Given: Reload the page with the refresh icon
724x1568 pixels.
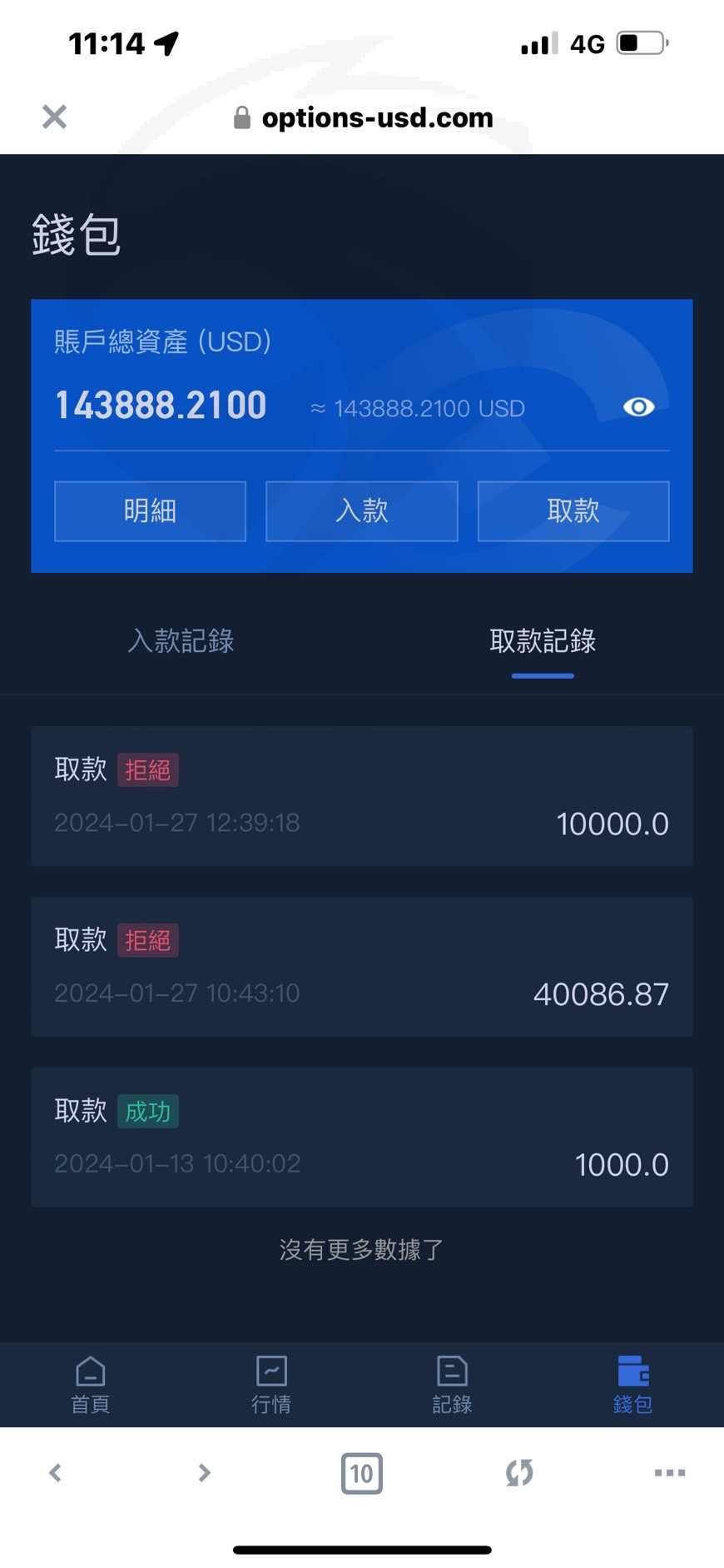Looking at the screenshot, I should pyautogui.click(x=519, y=1473).
